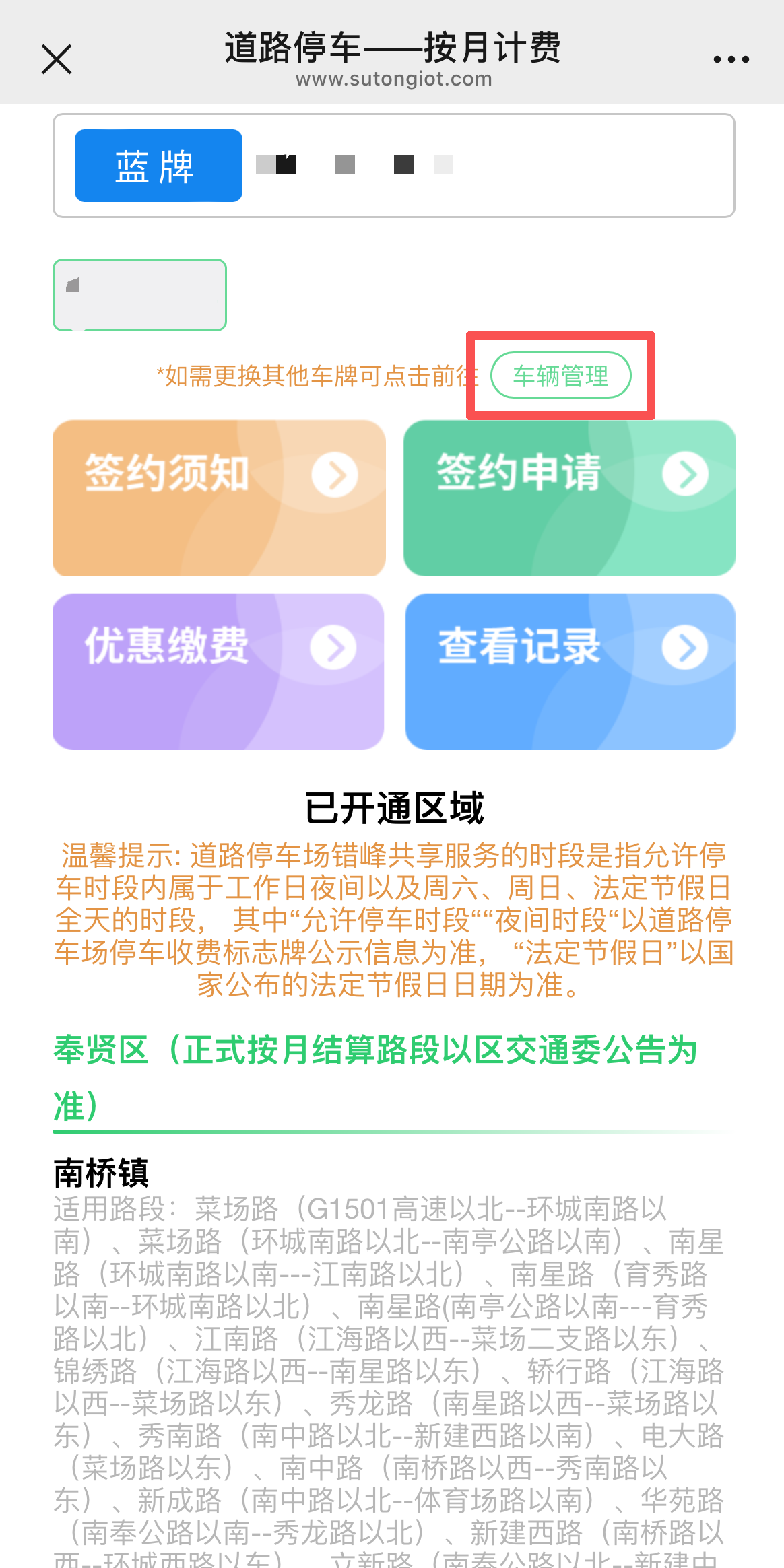Go to 车辆管理 vehicle management
The width and height of the screenshot is (784, 1568).
tap(562, 376)
